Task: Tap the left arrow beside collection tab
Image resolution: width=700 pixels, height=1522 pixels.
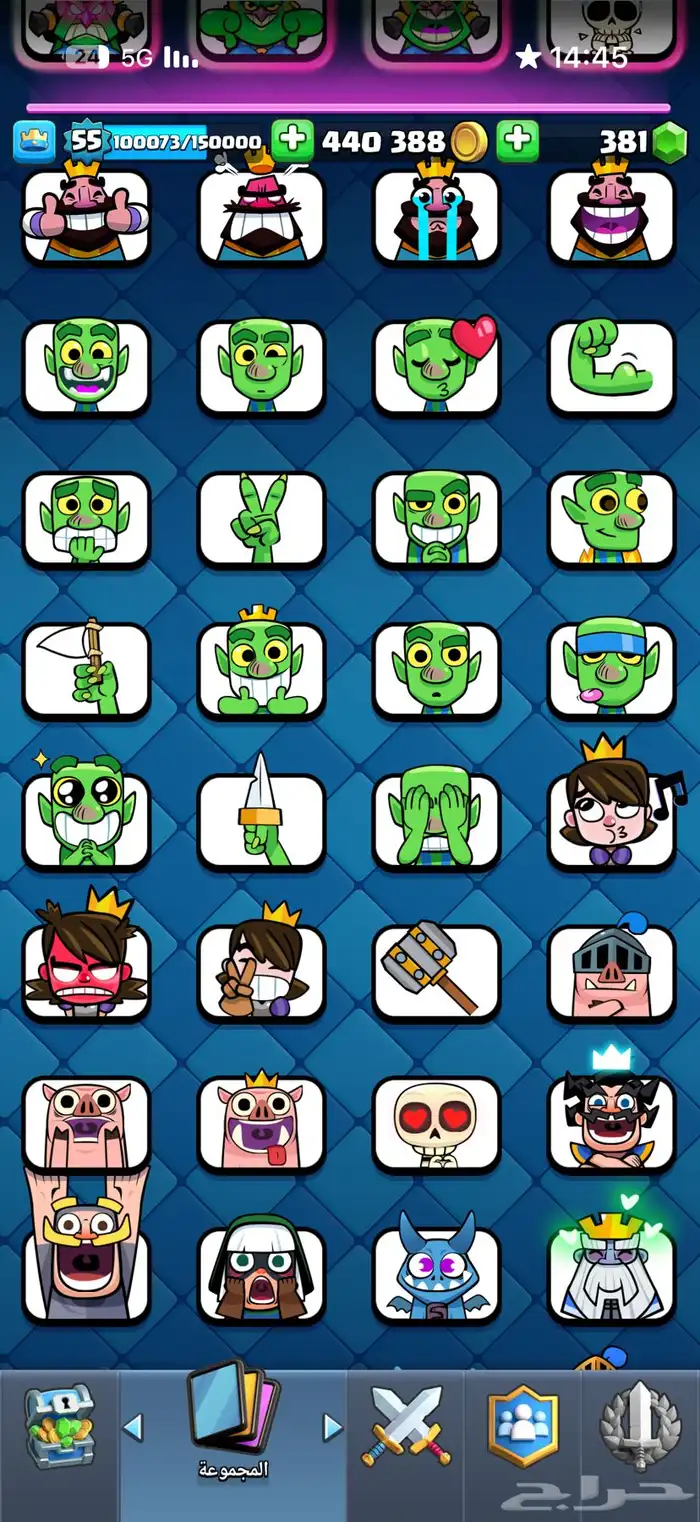Action: 132,1427
